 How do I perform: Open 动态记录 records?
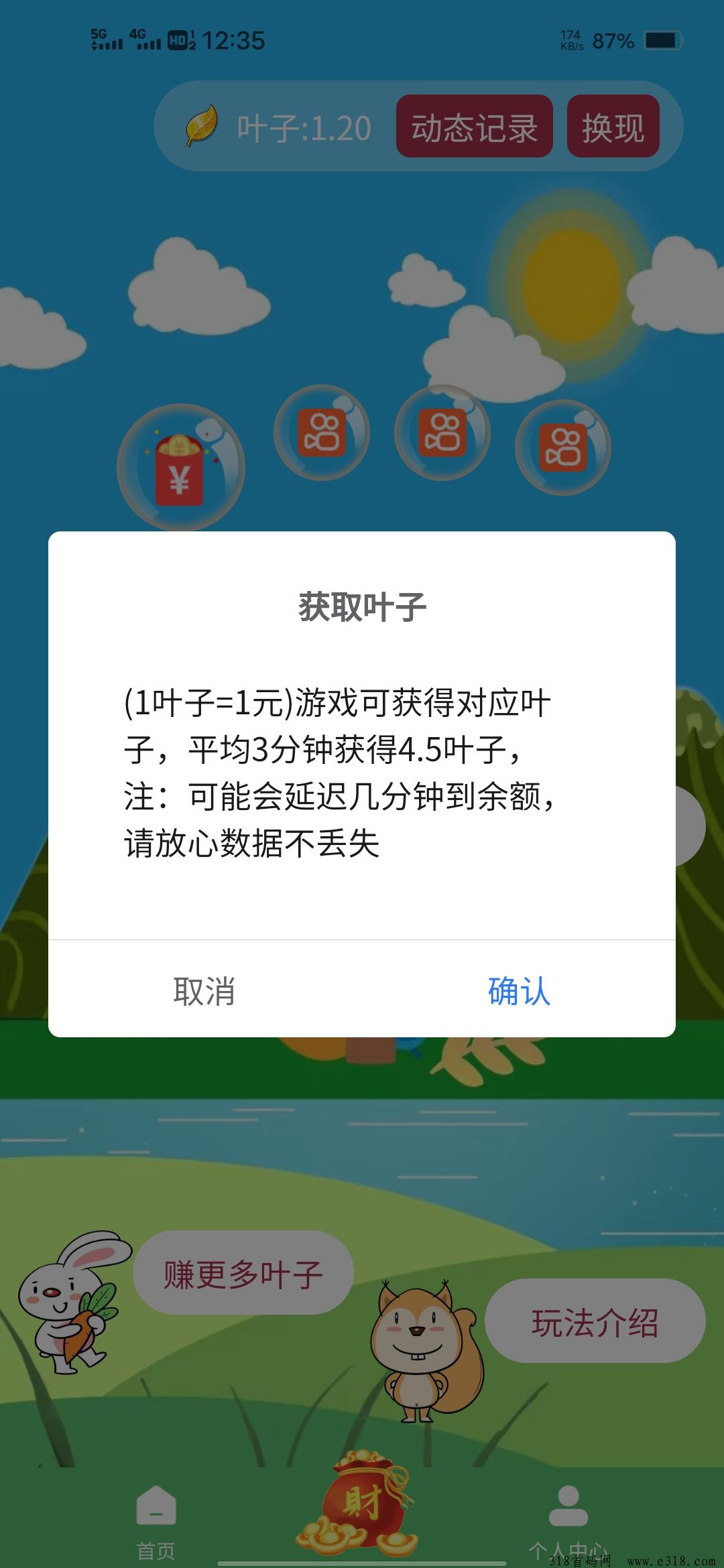tap(474, 127)
